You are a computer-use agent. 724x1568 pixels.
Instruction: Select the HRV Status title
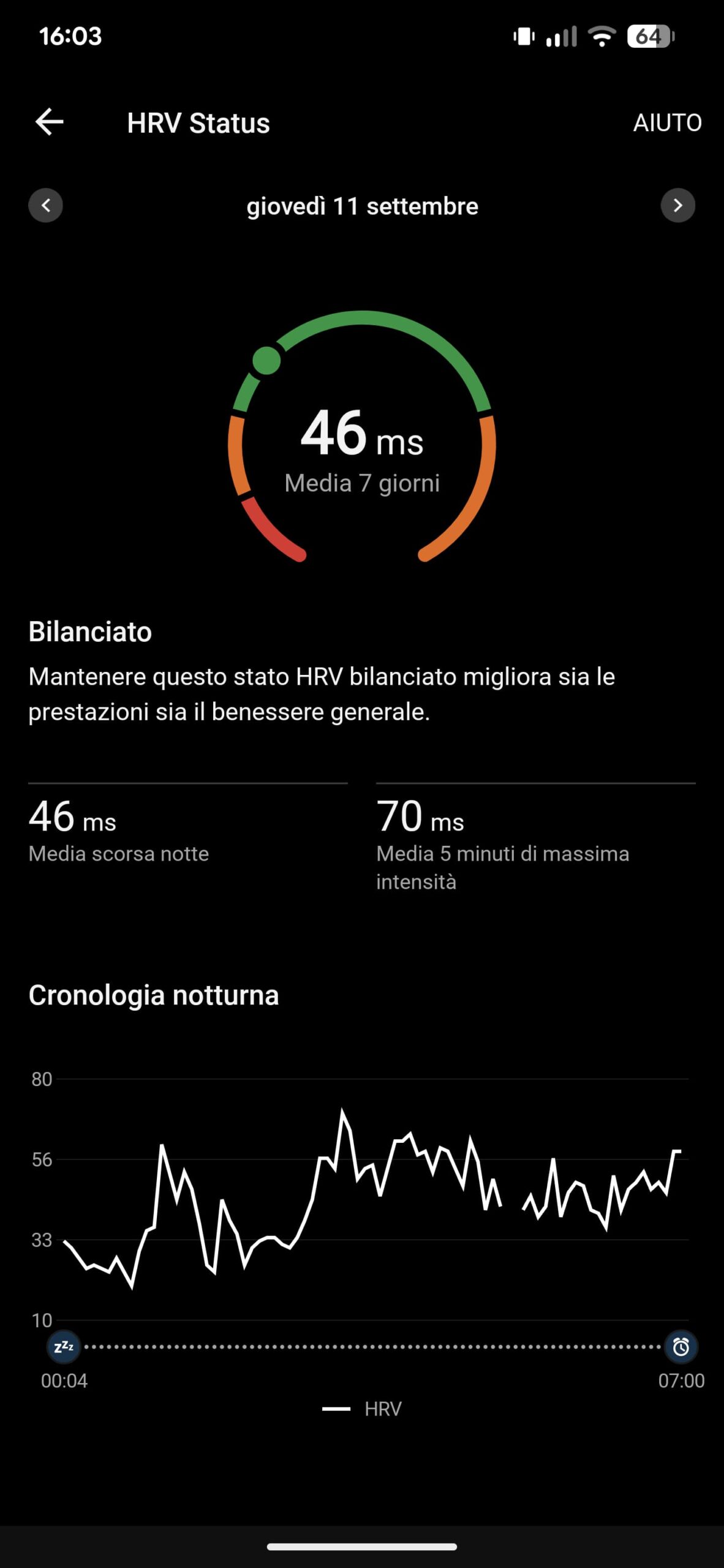click(198, 123)
